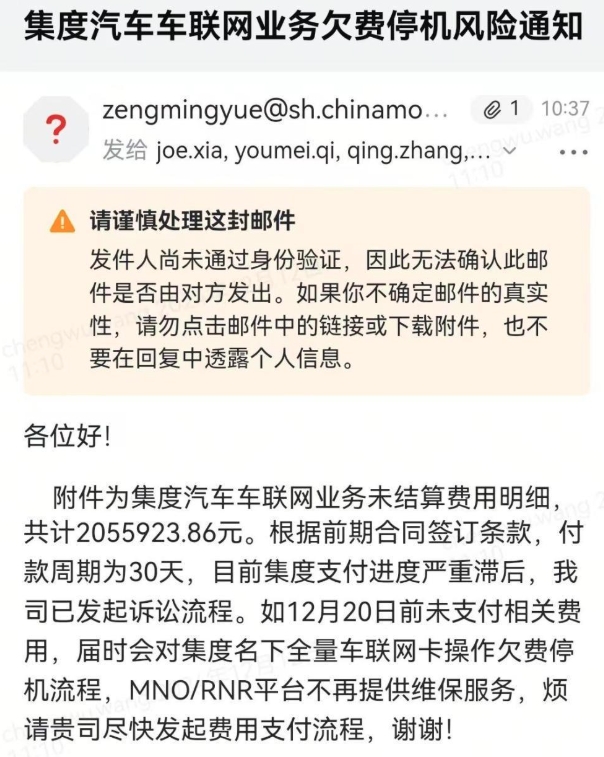
Task: Open the attachment paperclip indicator
Action: pos(500,109)
